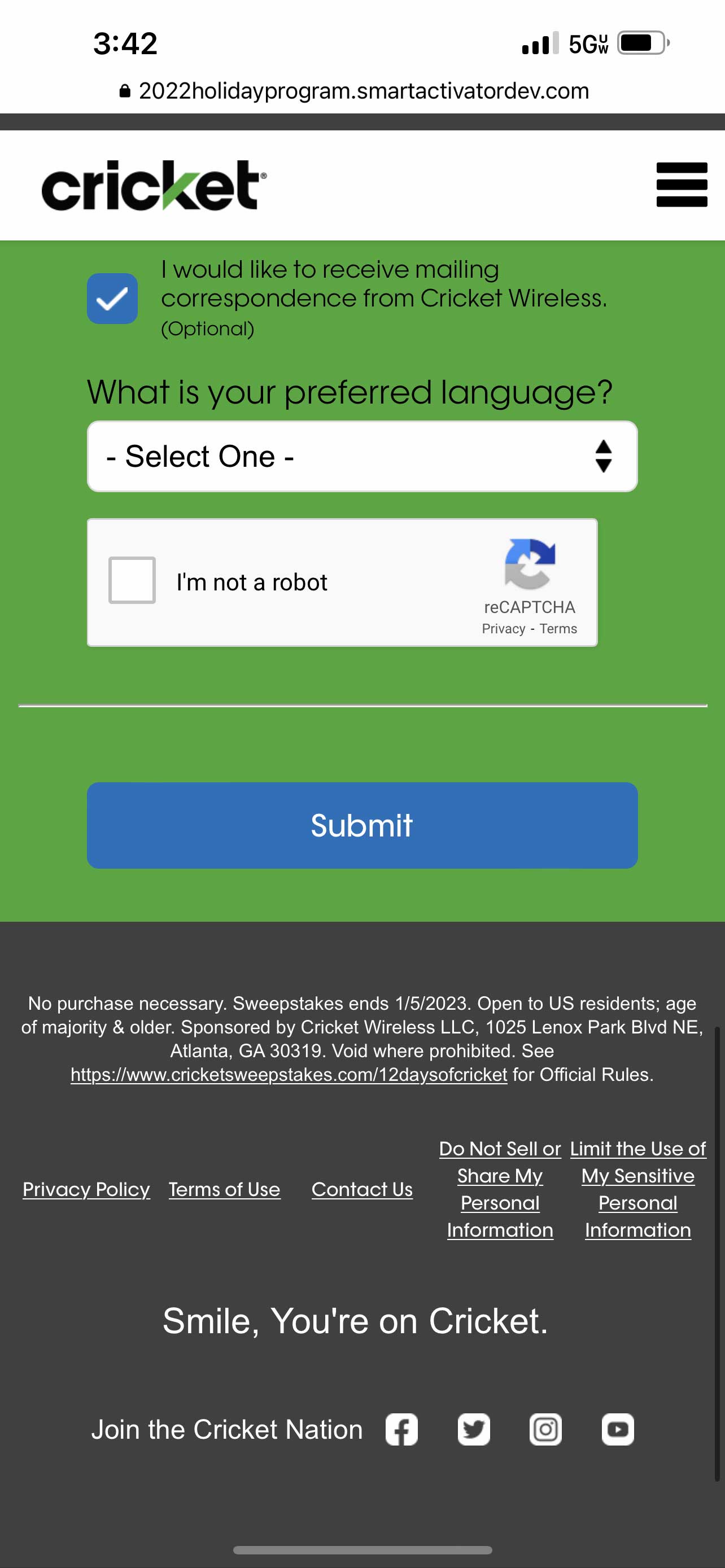Submit the sweepstakes form
The image size is (725, 1568).
(x=361, y=825)
